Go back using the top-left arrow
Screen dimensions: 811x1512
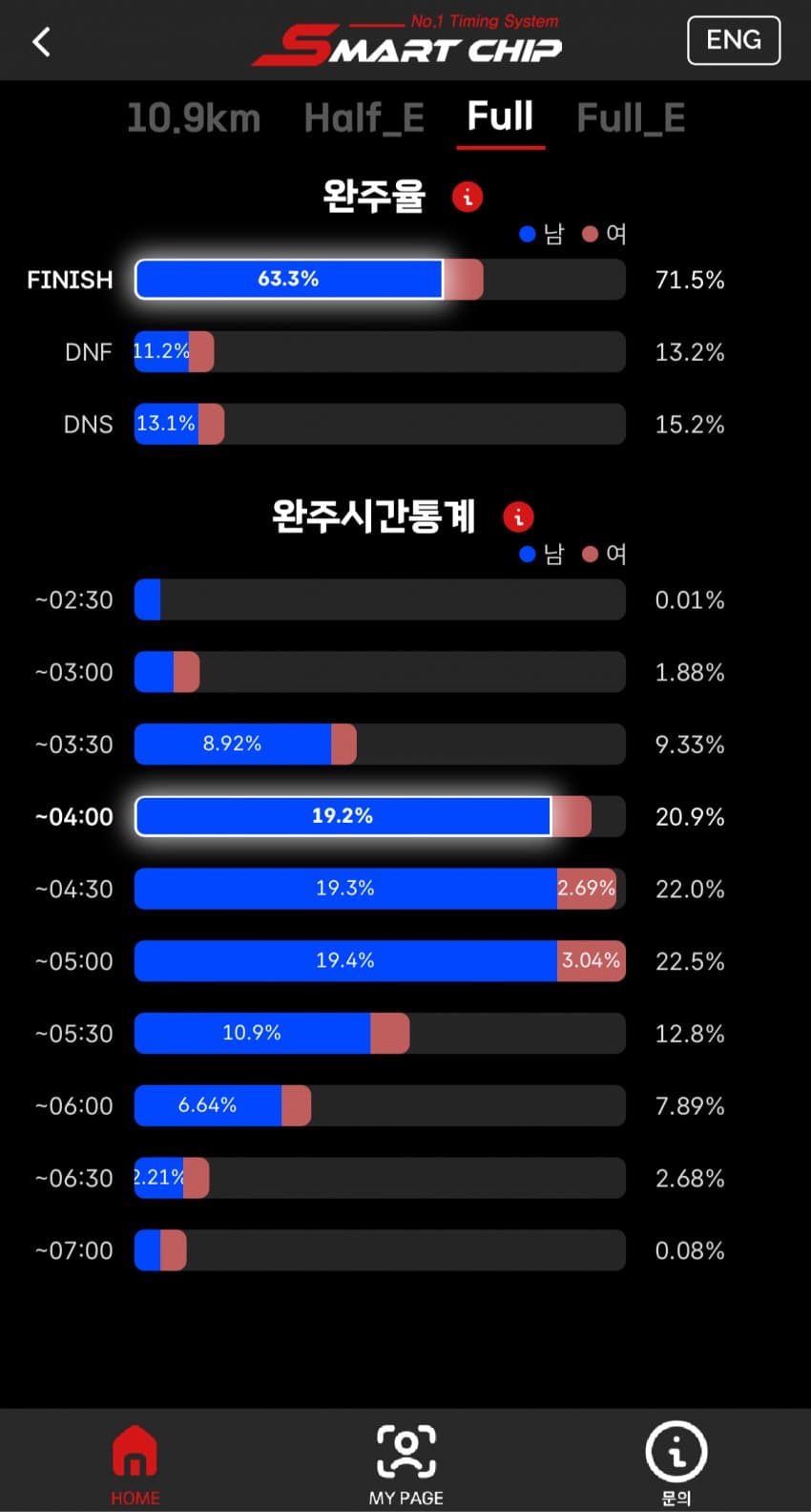(x=41, y=42)
